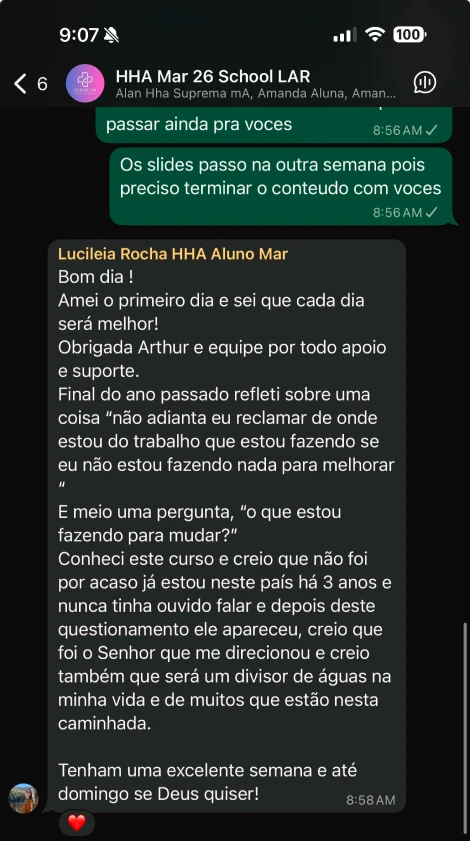Go back to the chats list
Image resolution: width=470 pixels, height=841 pixels.
(x=30, y=83)
